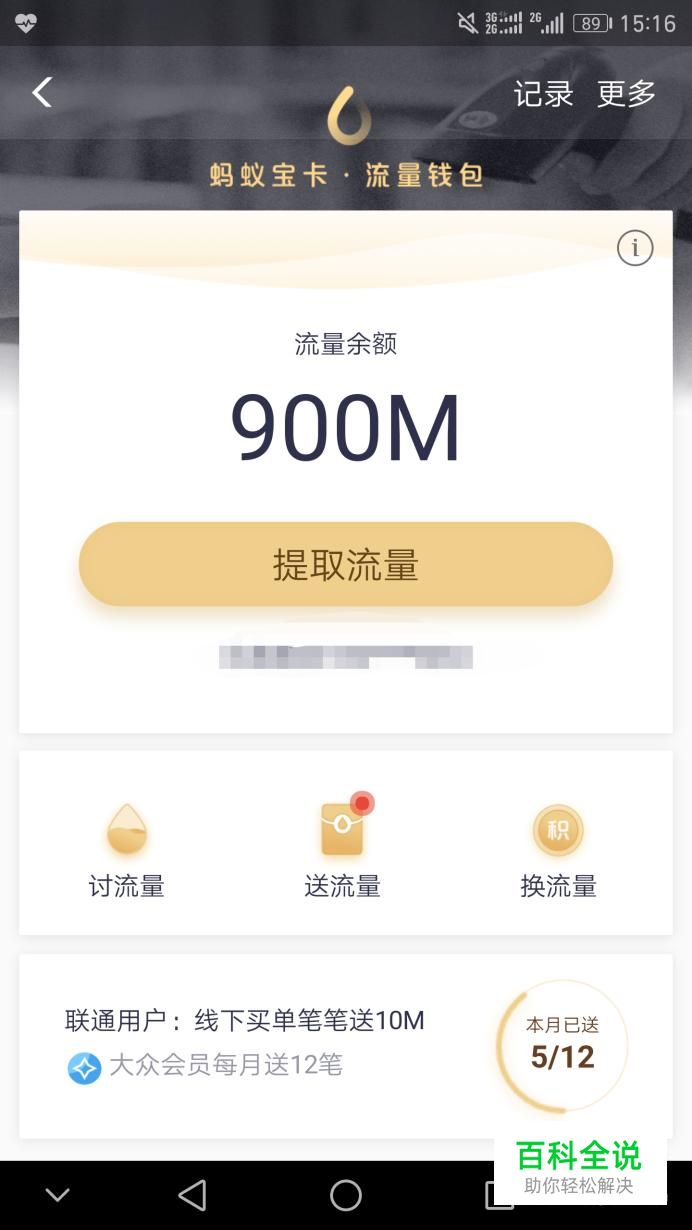Select 送流量 gift option
This screenshot has width=692, height=1230.
343,848
